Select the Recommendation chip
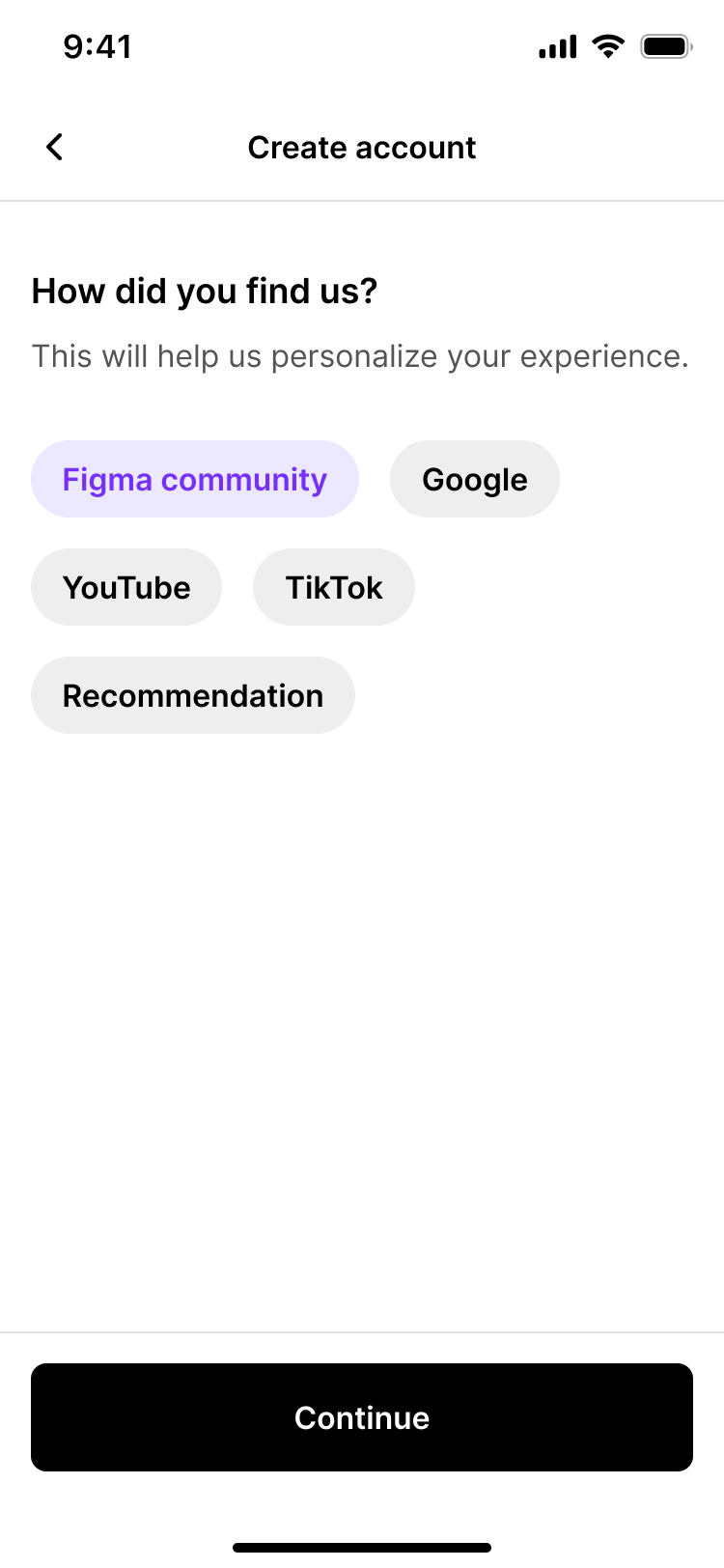Screen dimensions: 724x1568 tap(193, 695)
